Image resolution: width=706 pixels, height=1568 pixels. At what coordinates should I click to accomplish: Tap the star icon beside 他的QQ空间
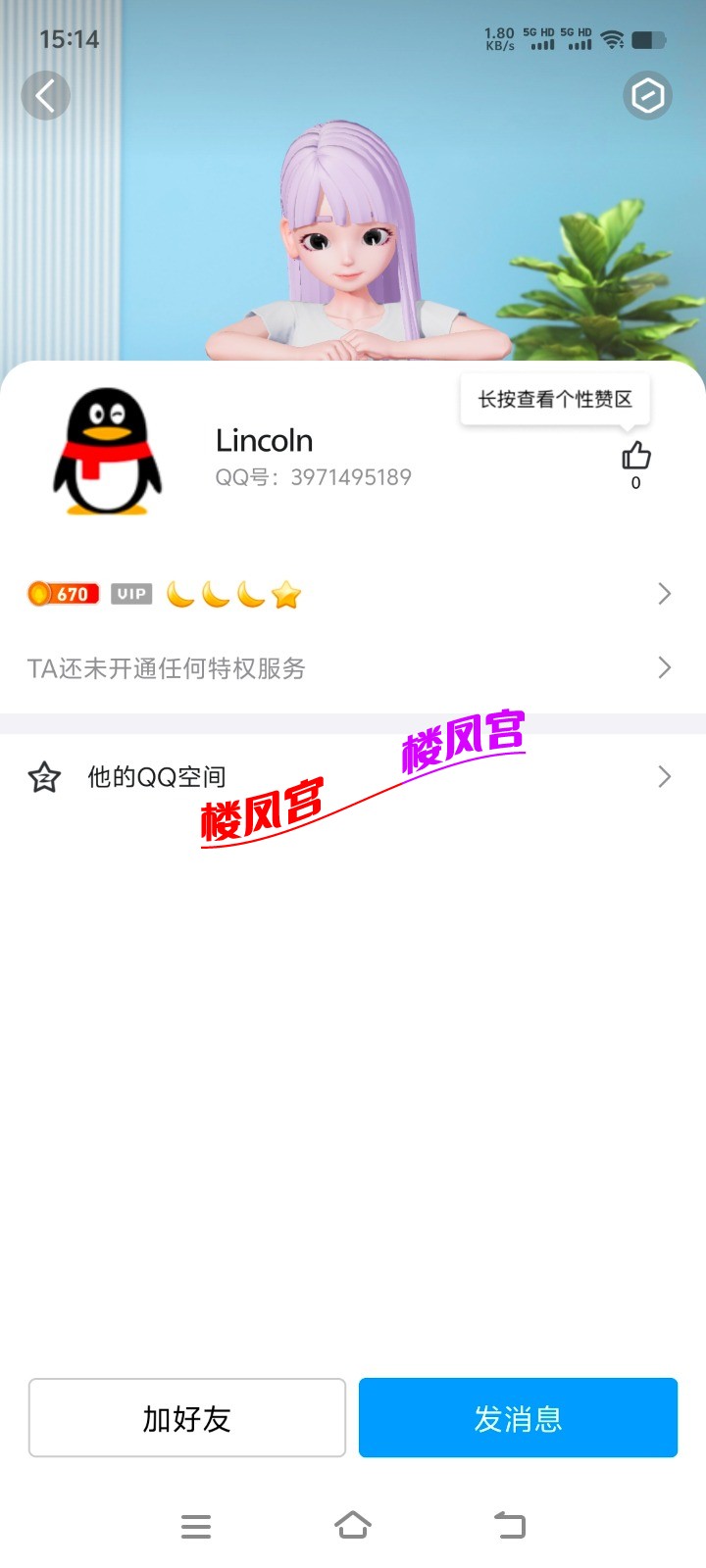[43, 775]
